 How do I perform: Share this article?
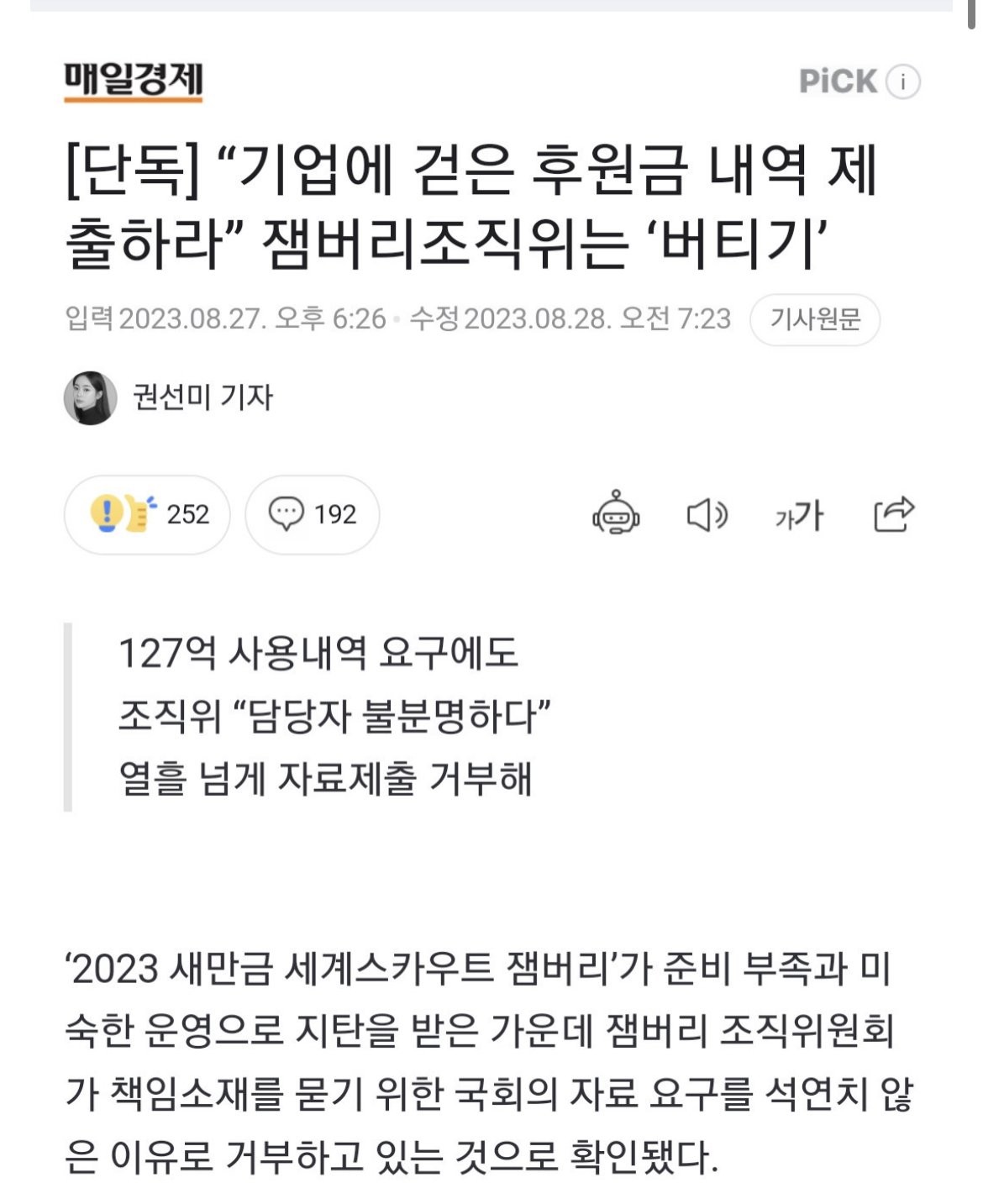coord(893,514)
